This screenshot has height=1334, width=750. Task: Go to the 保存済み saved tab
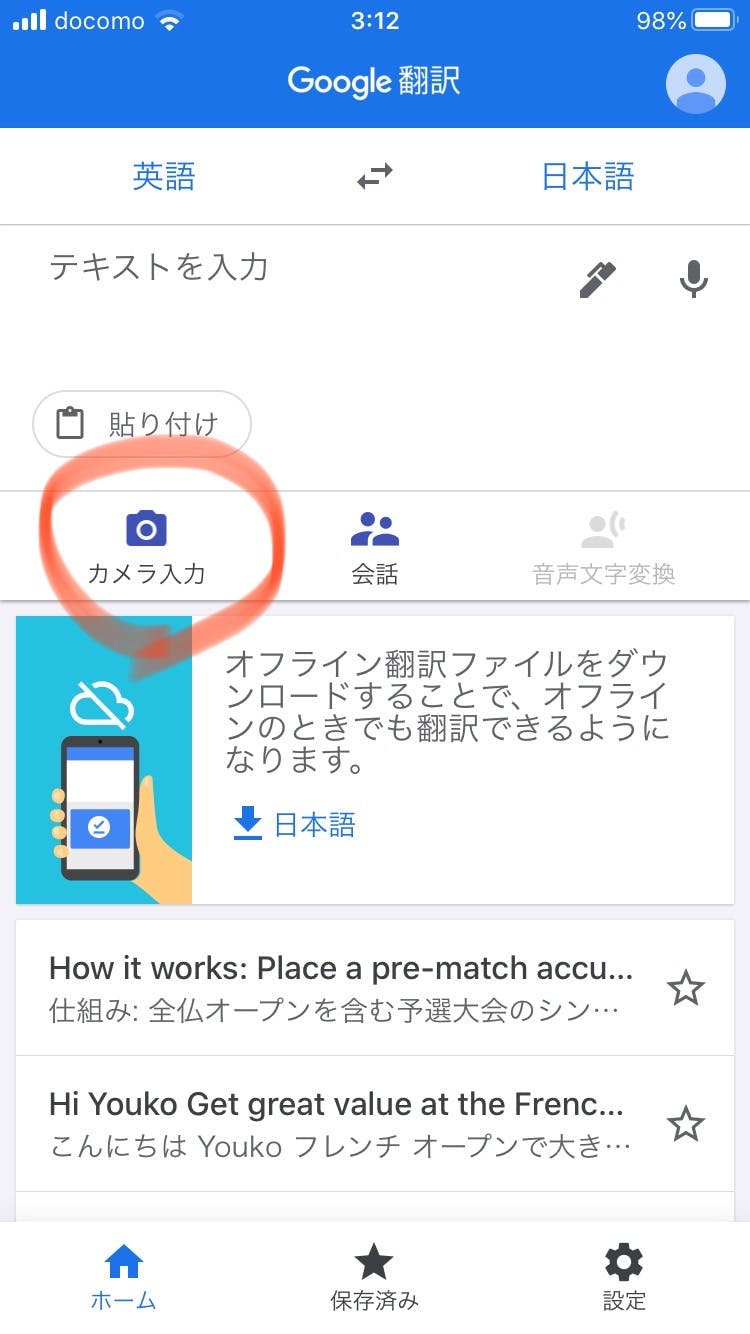(x=374, y=1277)
